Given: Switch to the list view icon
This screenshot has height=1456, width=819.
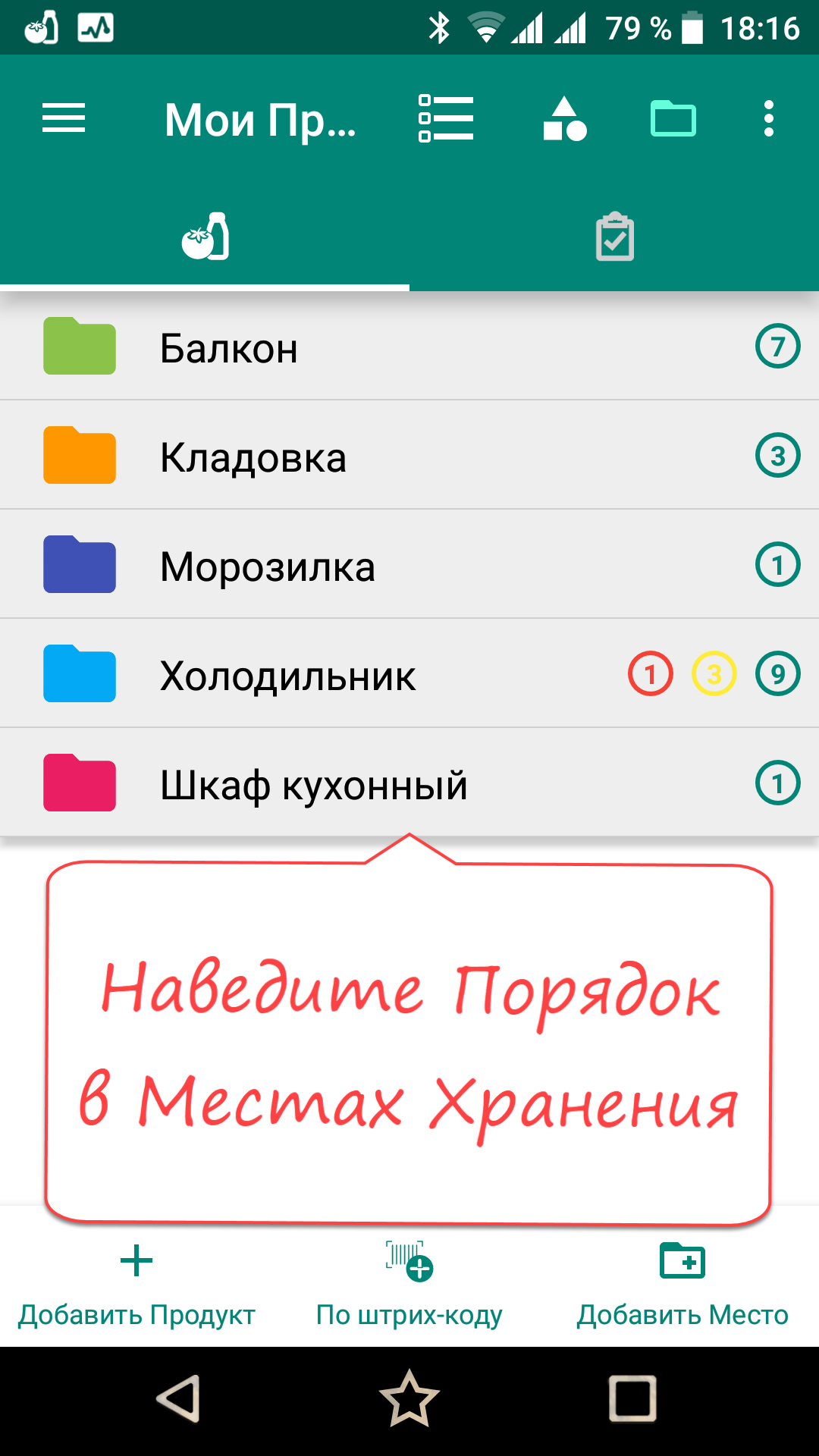Looking at the screenshot, I should [x=446, y=118].
